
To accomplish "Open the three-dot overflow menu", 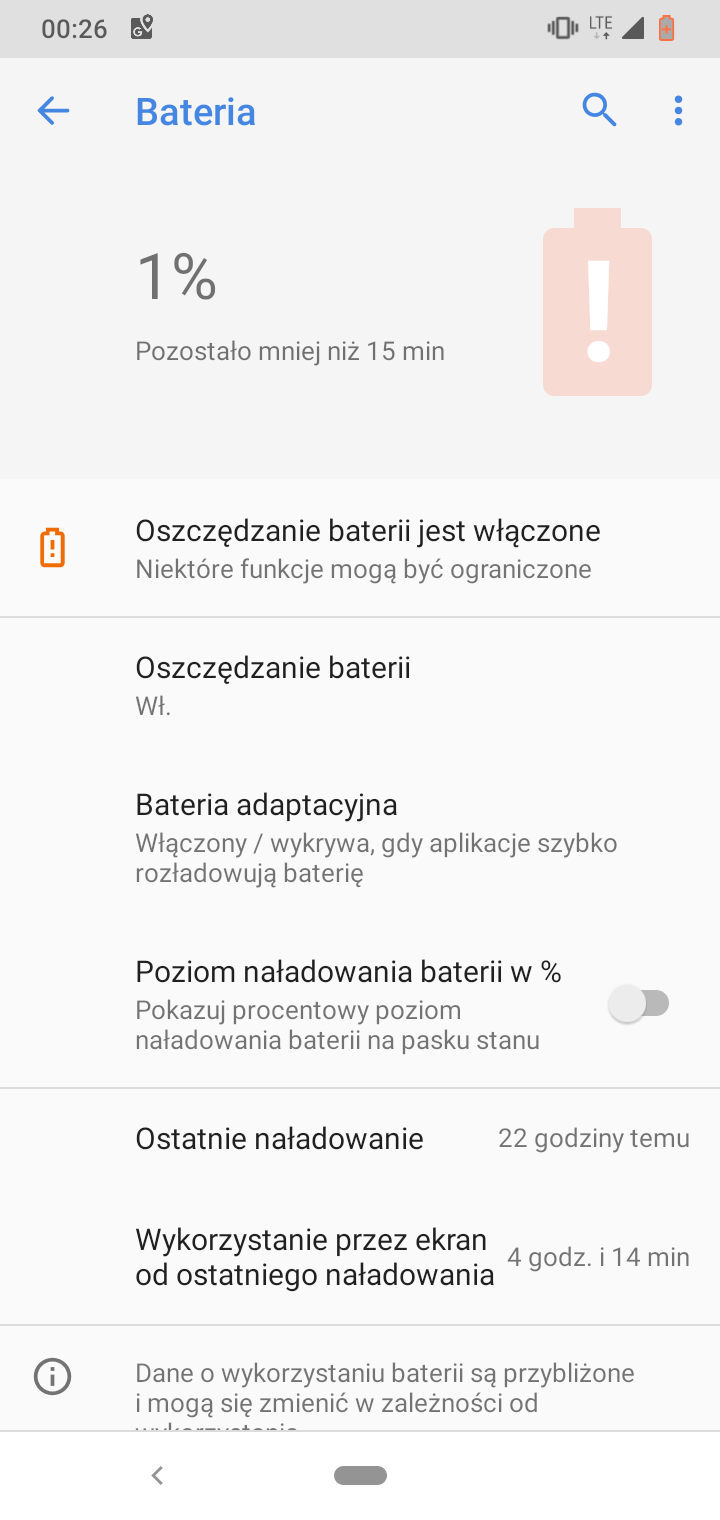I will [x=678, y=111].
